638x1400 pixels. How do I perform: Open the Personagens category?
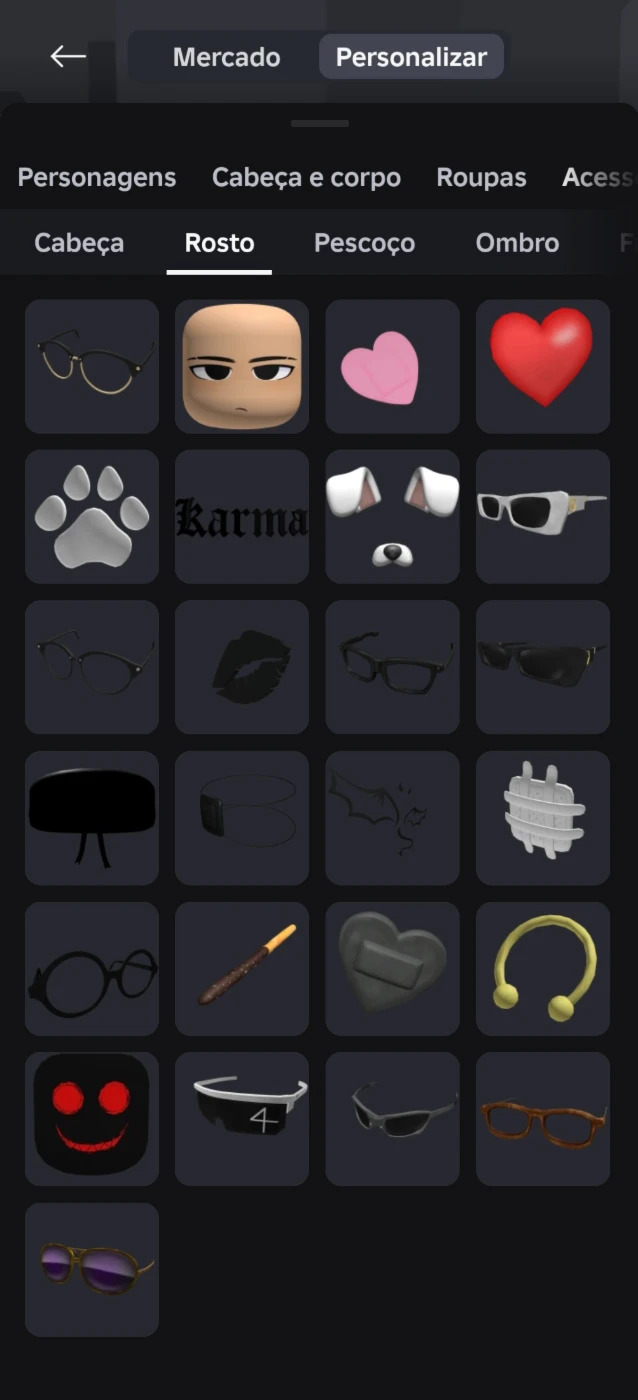click(97, 178)
